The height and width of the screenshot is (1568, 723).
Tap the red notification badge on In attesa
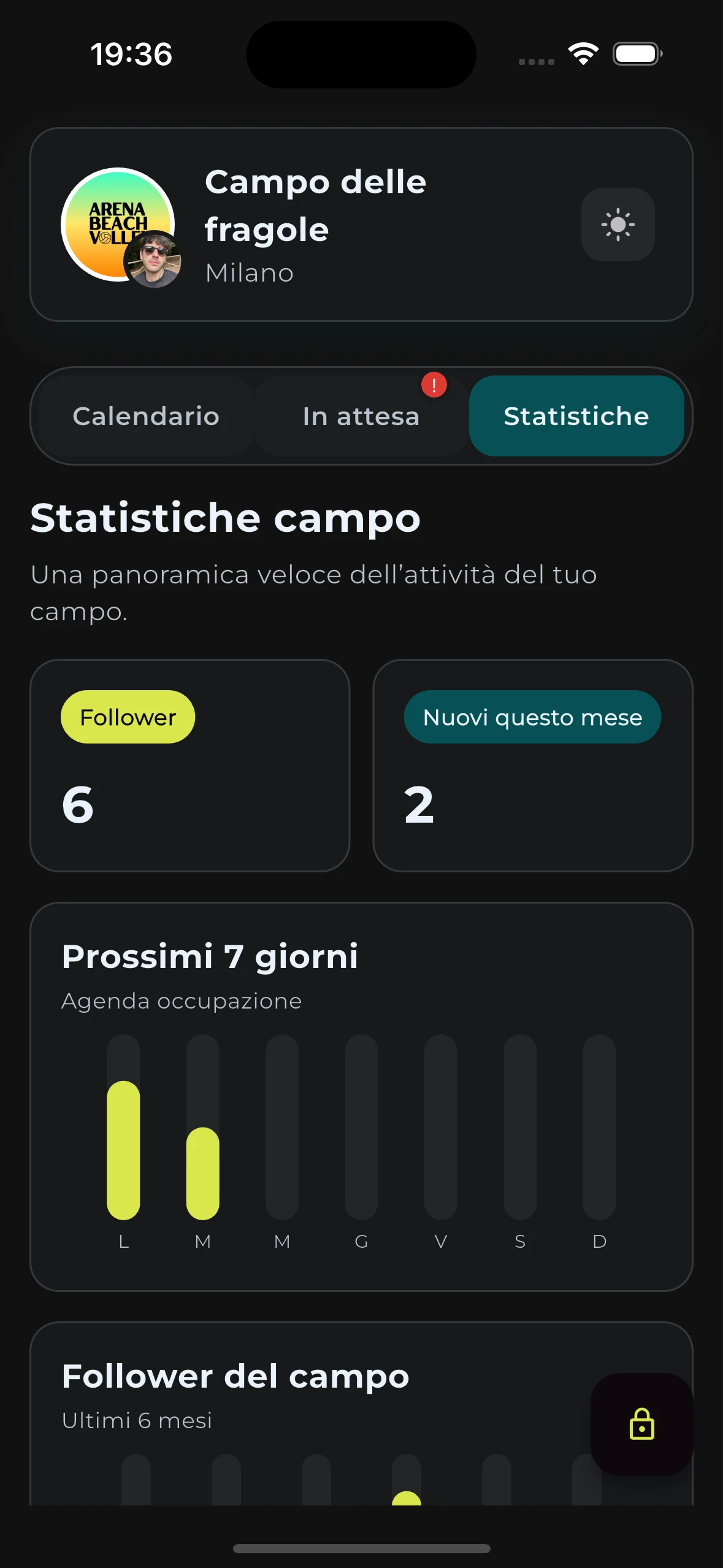pyautogui.click(x=434, y=385)
